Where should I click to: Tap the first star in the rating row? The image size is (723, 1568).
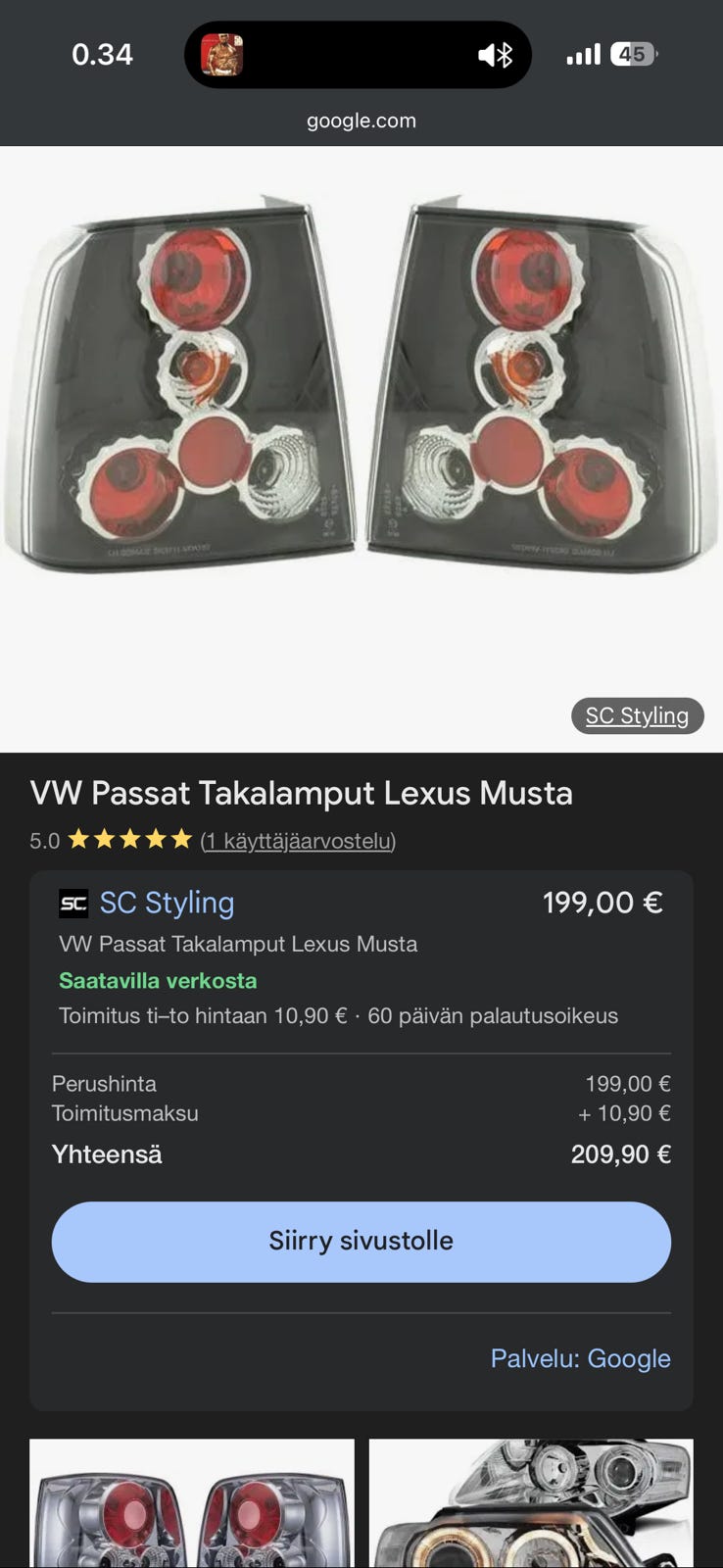[79, 839]
